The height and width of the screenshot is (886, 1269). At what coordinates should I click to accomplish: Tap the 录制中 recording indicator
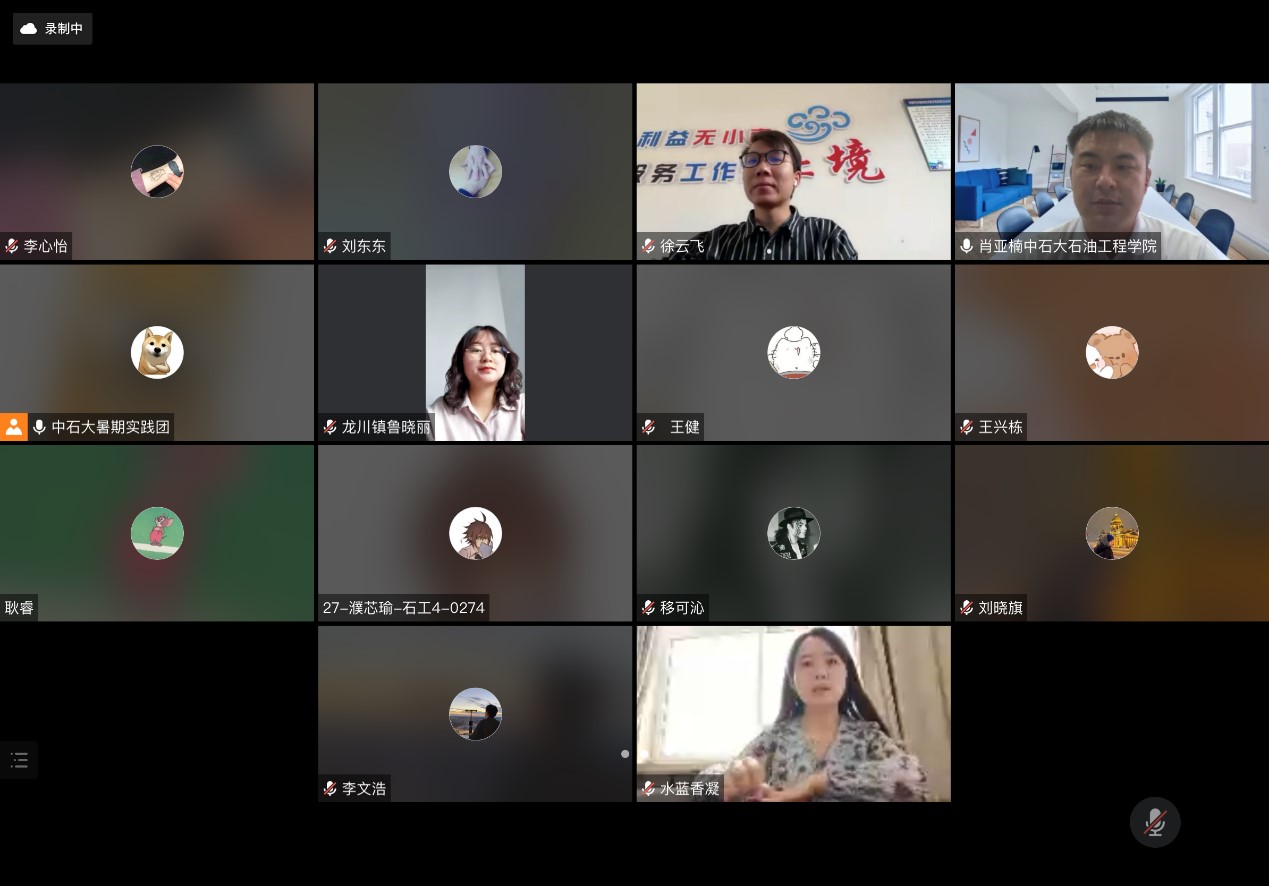(53, 28)
